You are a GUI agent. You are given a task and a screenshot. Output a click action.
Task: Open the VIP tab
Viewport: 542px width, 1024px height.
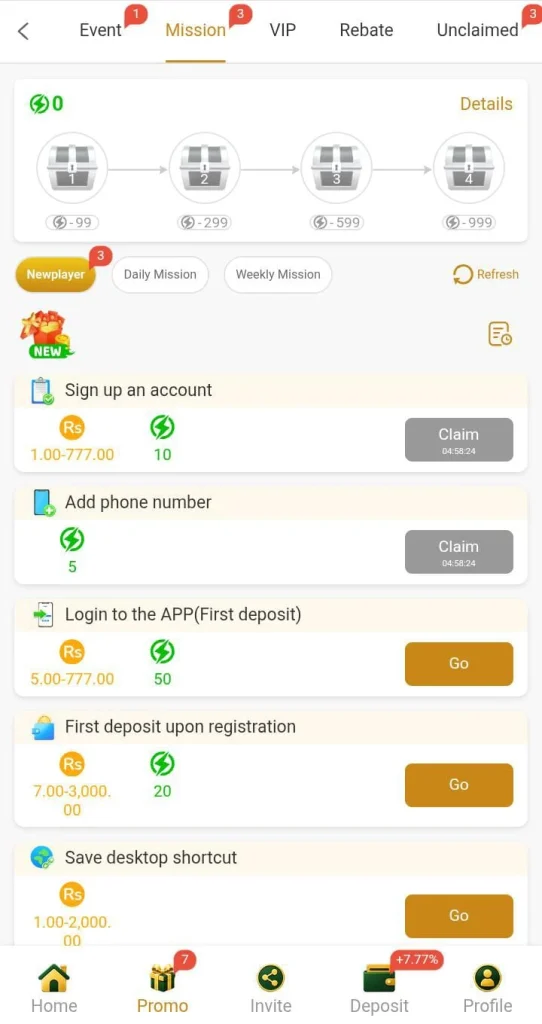283,30
